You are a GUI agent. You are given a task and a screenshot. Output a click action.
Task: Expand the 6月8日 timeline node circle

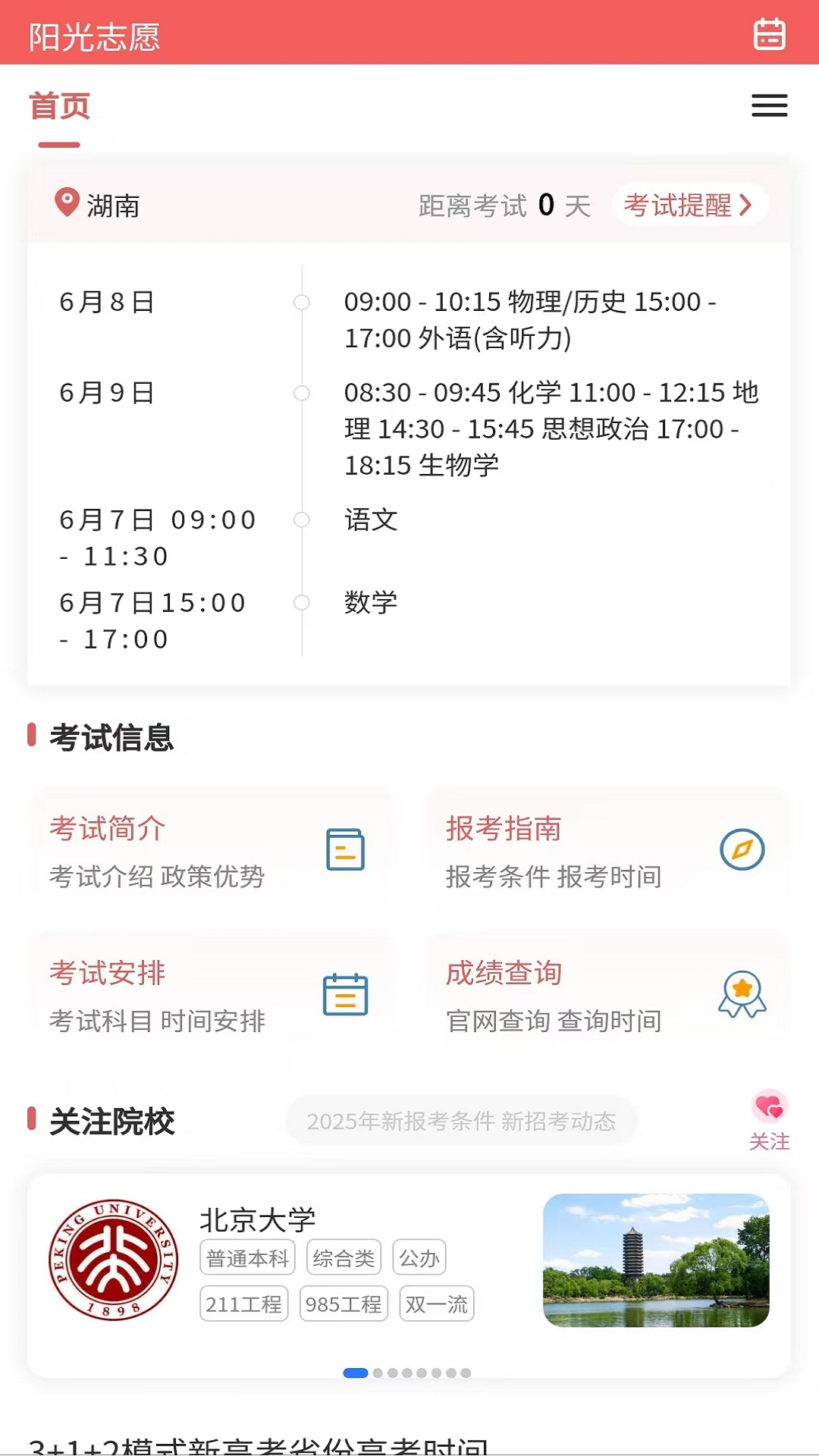[303, 303]
